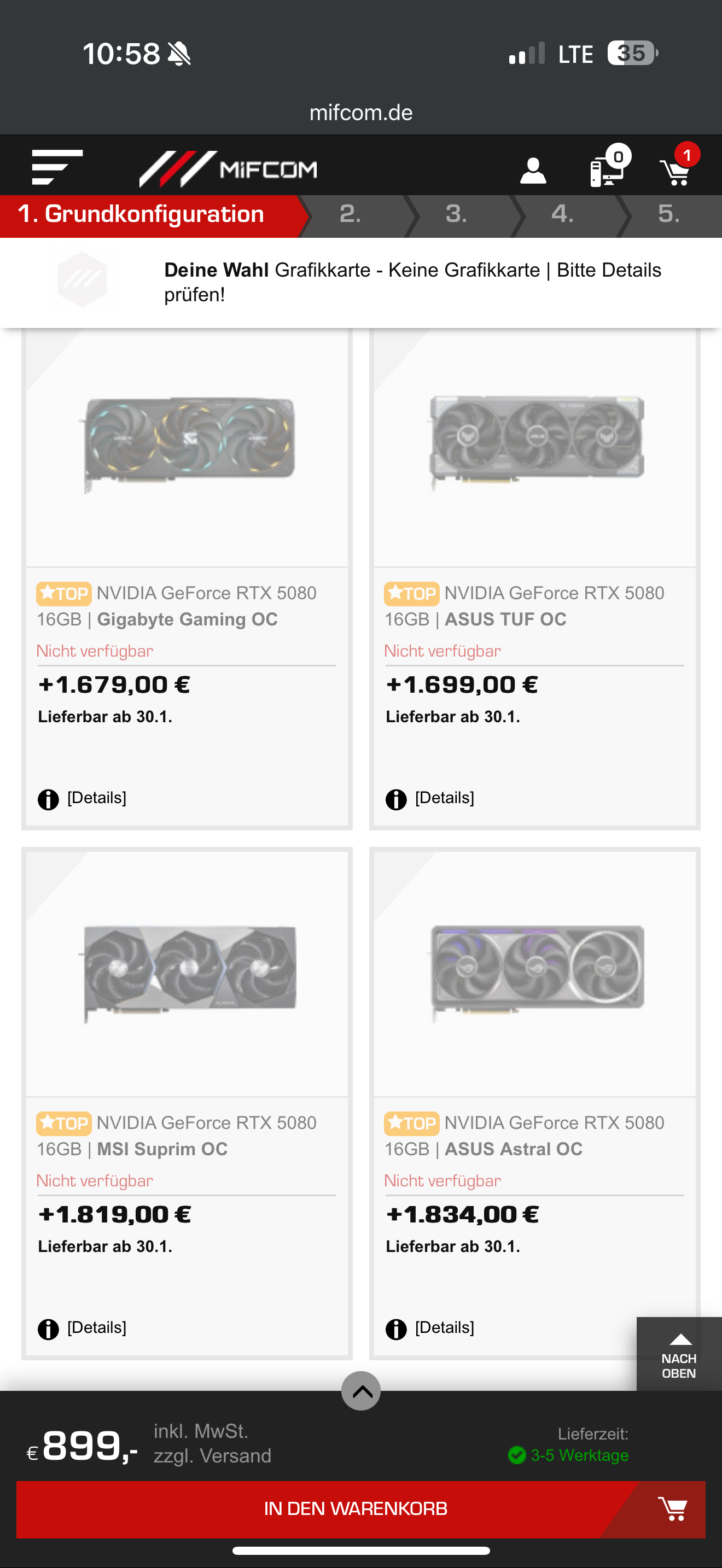Open the hamburger menu
The width and height of the screenshot is (722, 1568).
click(57, 167)
